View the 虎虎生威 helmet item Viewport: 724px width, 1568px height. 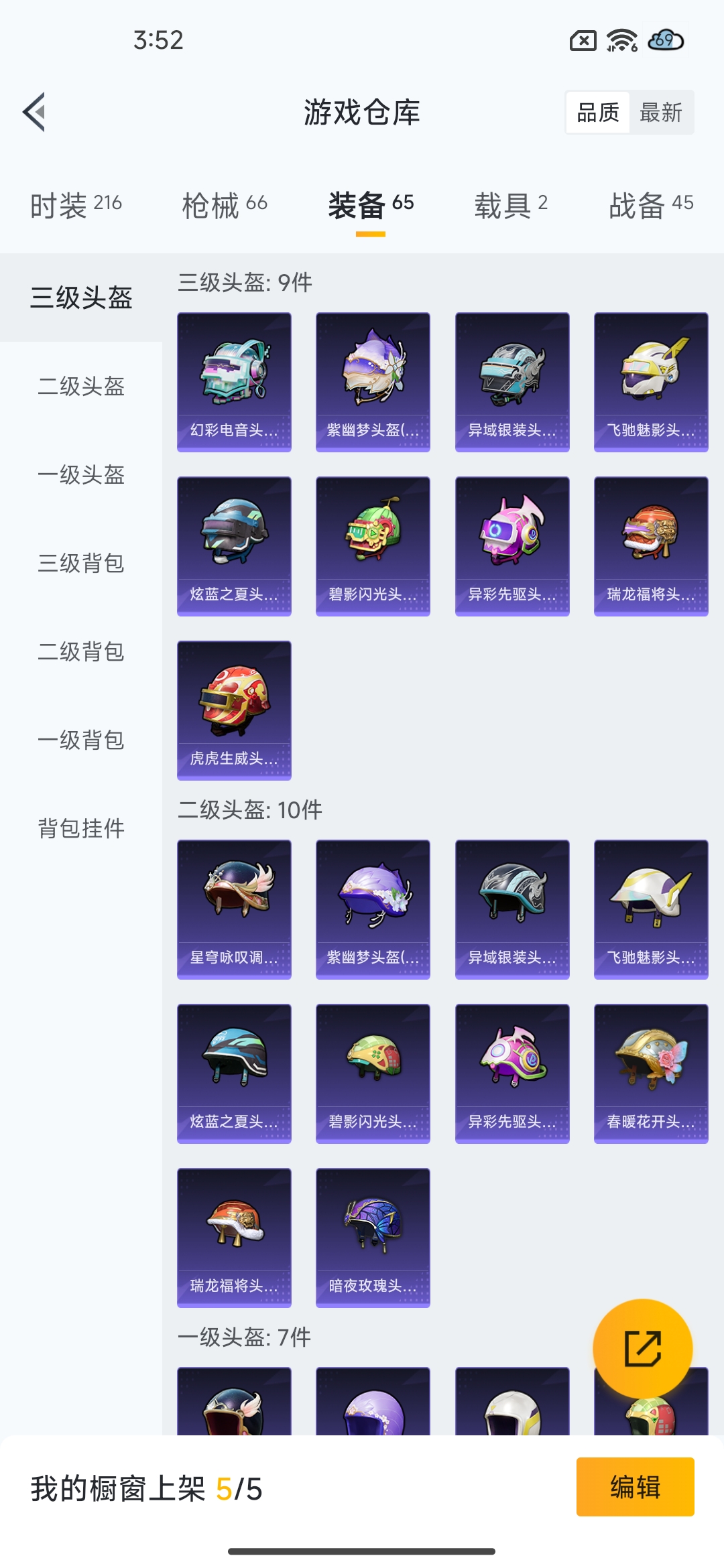point(234,710)
